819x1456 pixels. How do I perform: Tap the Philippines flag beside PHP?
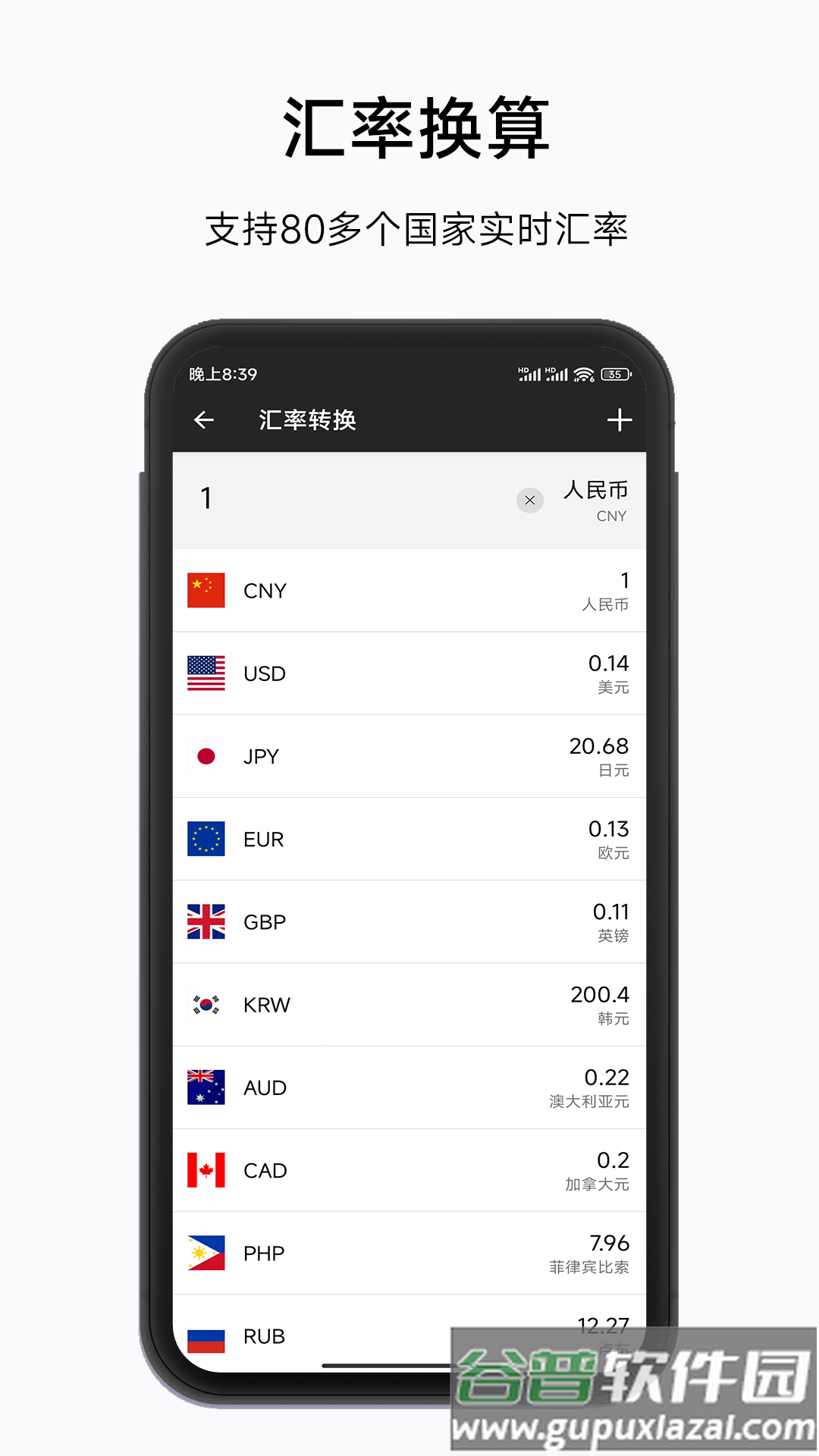[206, 1252]
